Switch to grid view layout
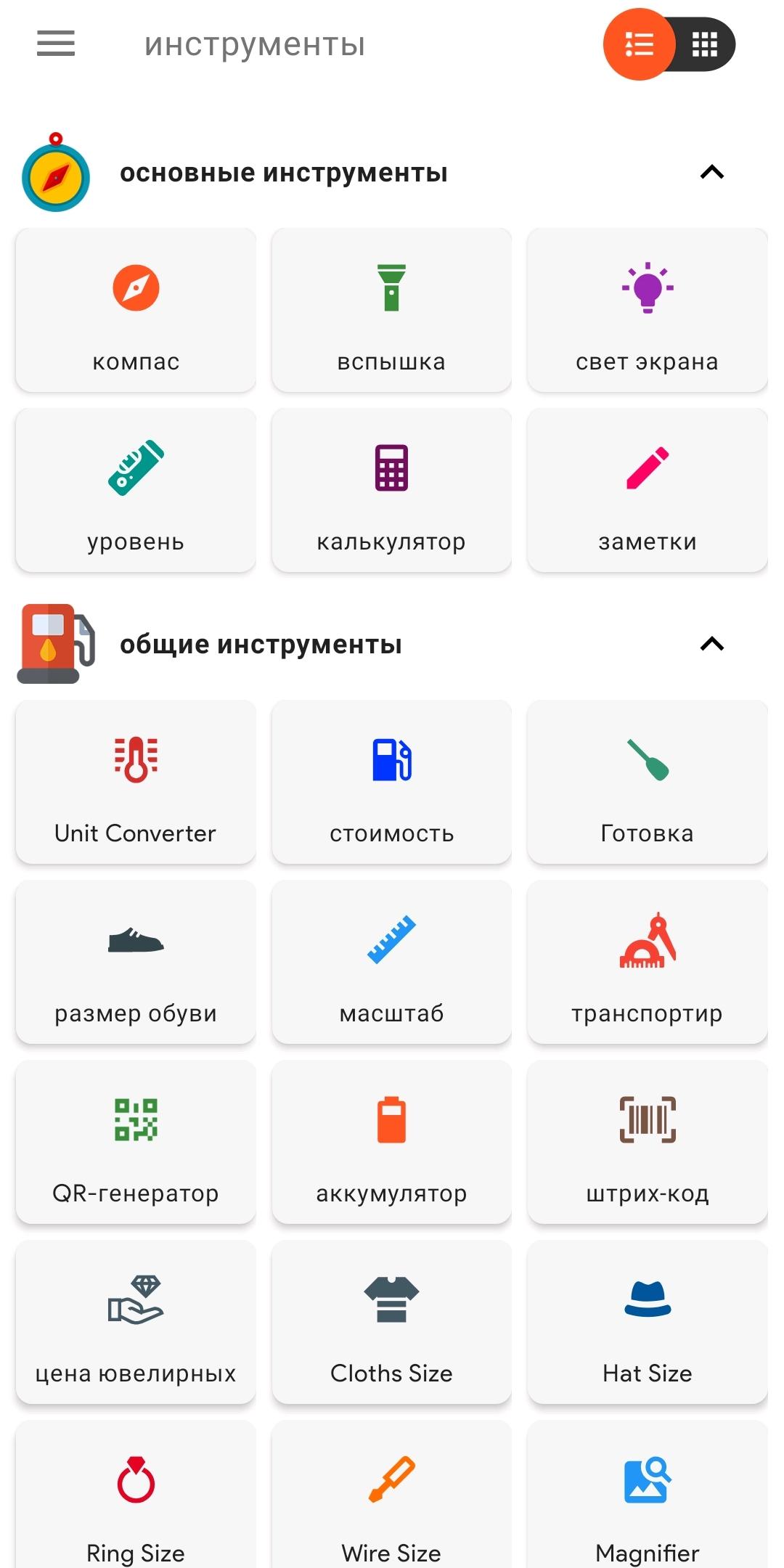 pyautogui.click(x=704, y=44)
